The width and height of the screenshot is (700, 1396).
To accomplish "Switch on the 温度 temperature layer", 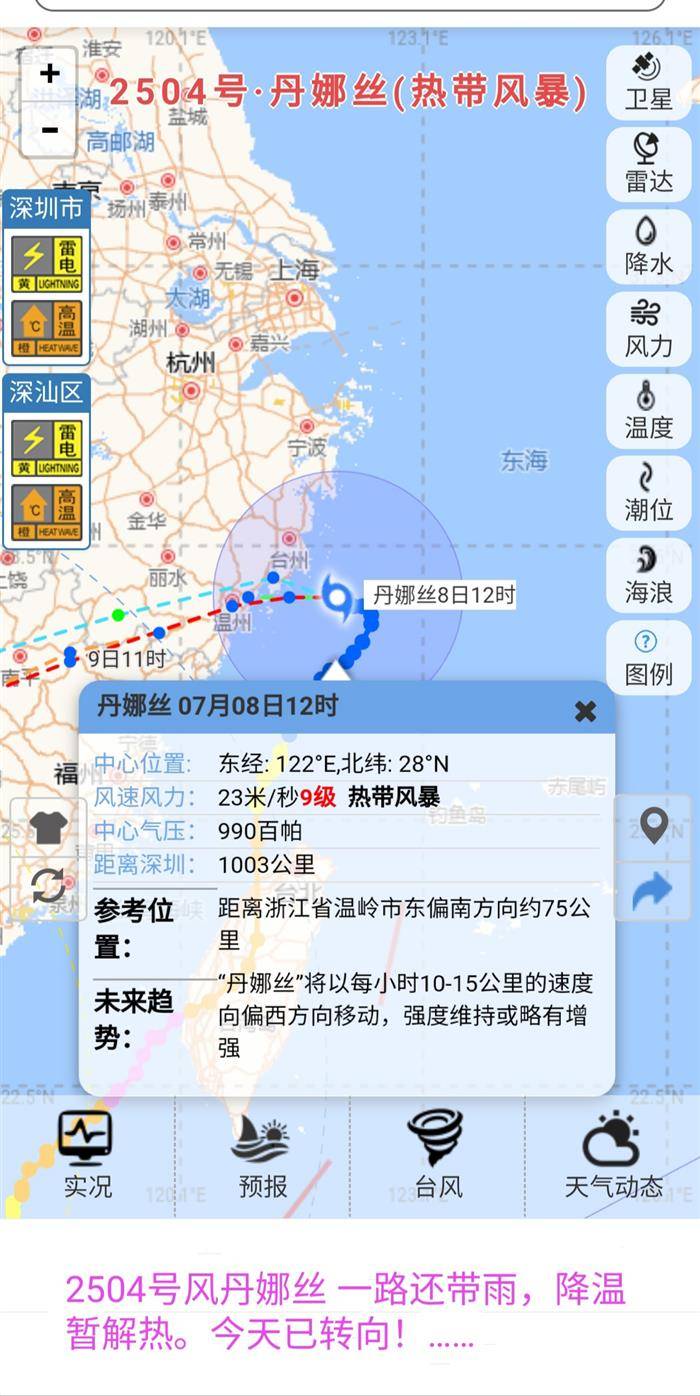I will pos(648,410).
